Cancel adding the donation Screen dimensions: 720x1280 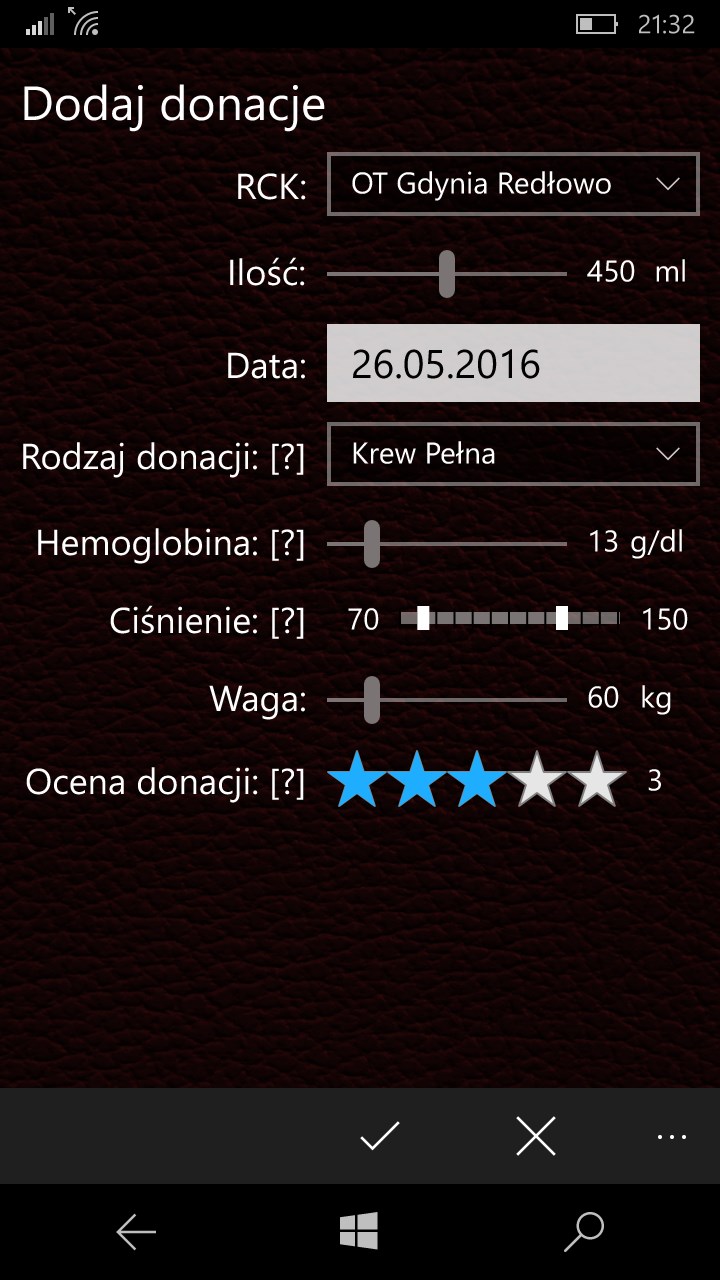536,1136
